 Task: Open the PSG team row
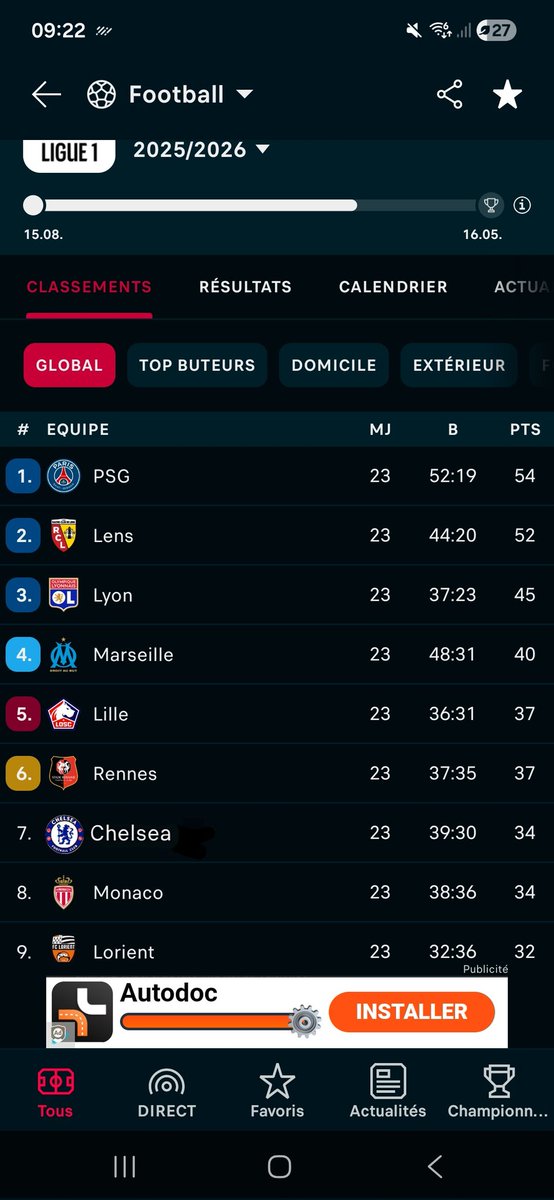pyautogui.click(x=277, y=476)
